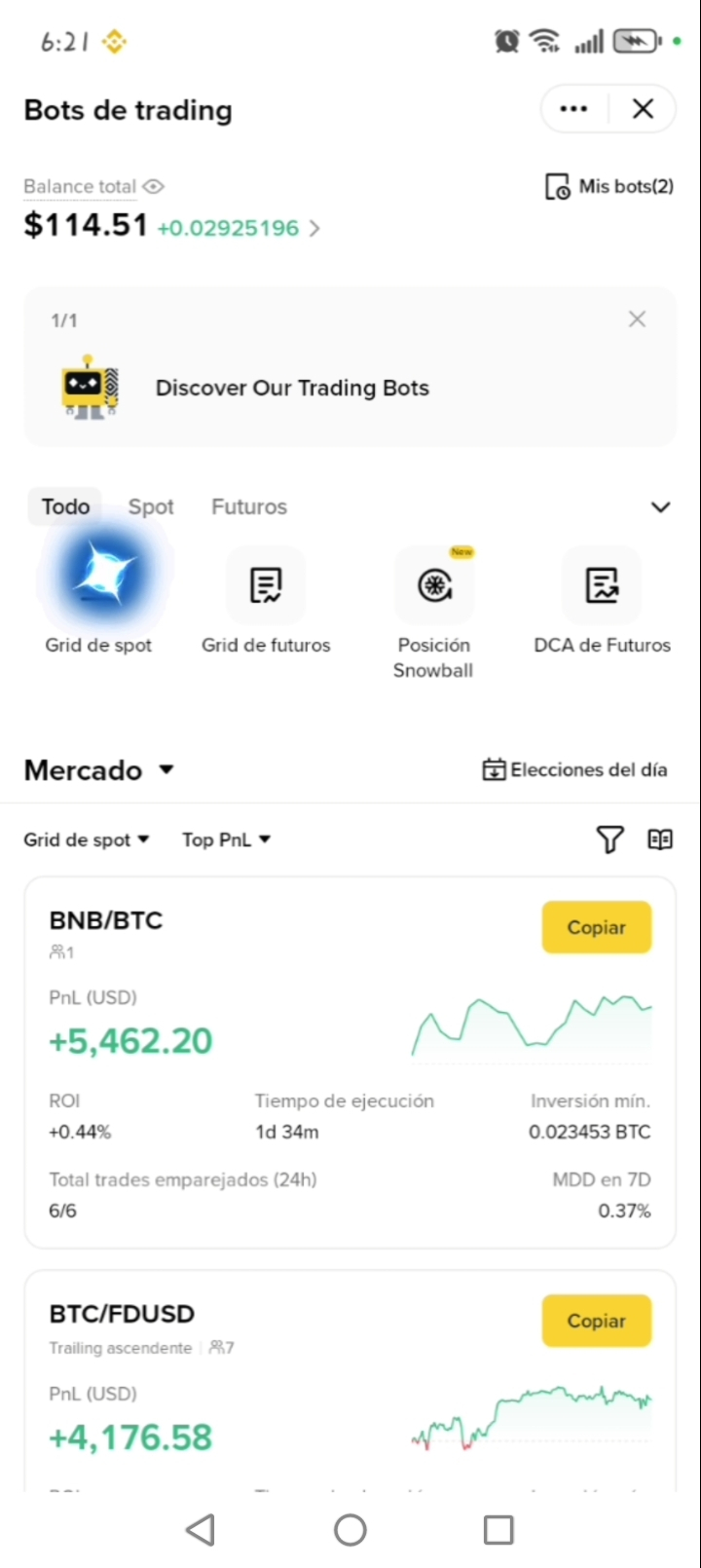This screenshot has width=701, height=1568.
Task: Expand the bot categories chevron
Action: [x=660, y=506]
